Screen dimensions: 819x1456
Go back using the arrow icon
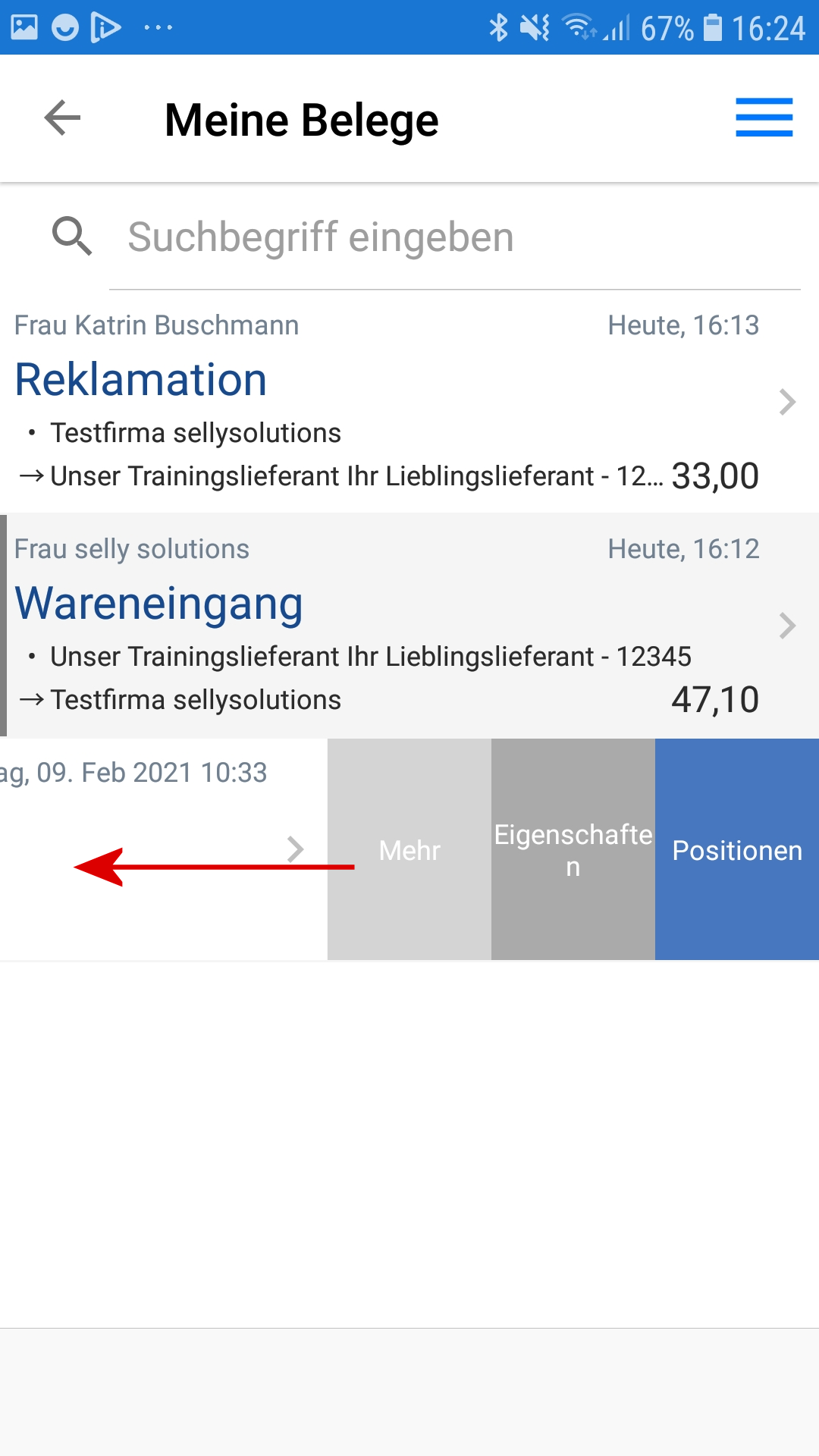(62, 118)
